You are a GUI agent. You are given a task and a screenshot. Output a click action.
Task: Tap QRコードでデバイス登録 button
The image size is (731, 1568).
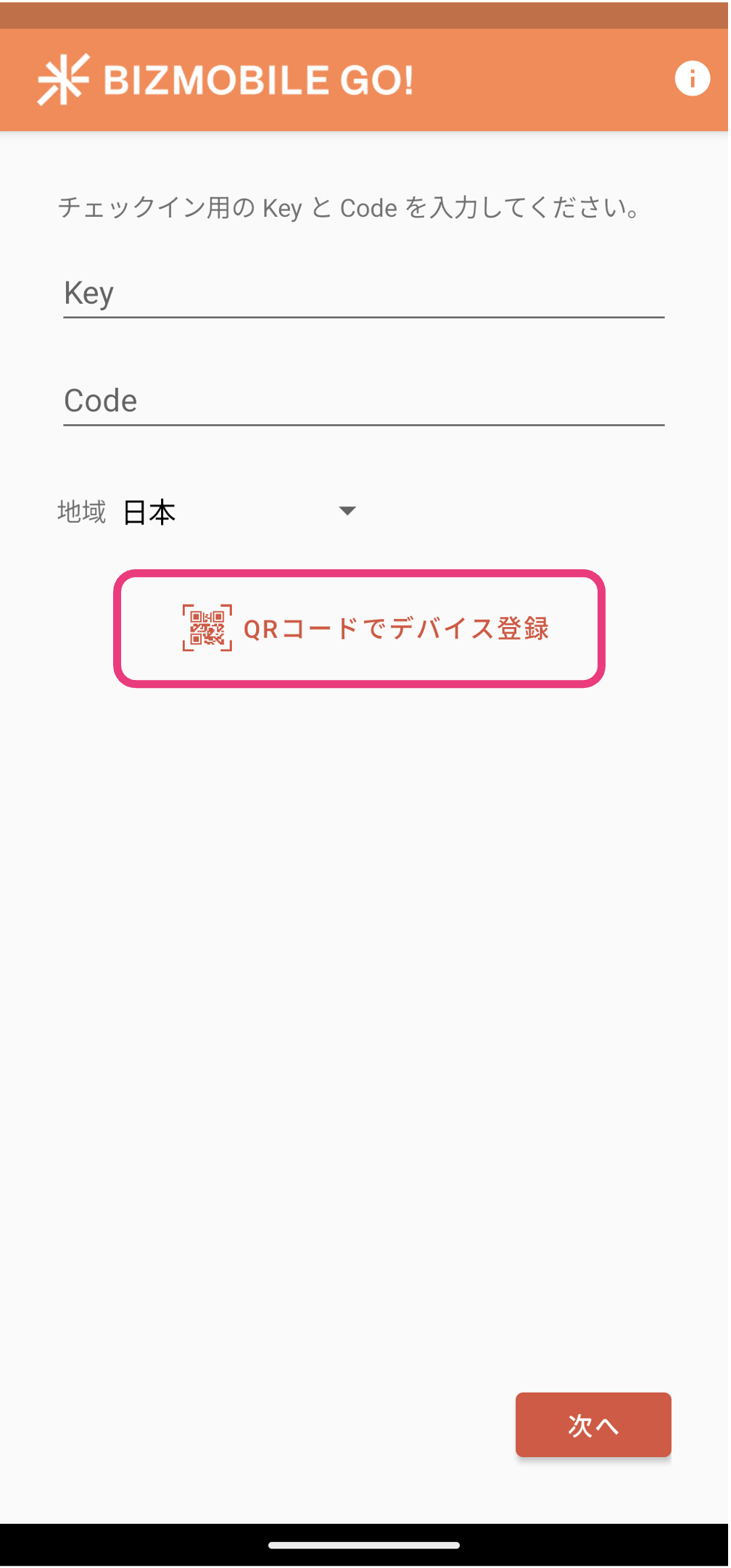tap(360, 629)
